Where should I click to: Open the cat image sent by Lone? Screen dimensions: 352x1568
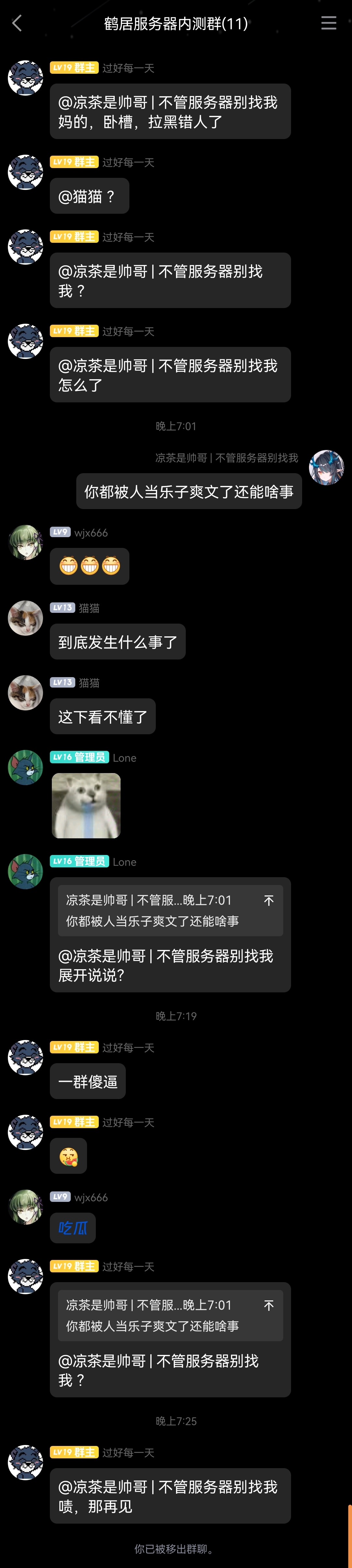pyautogui.click(x=86, y=805)
